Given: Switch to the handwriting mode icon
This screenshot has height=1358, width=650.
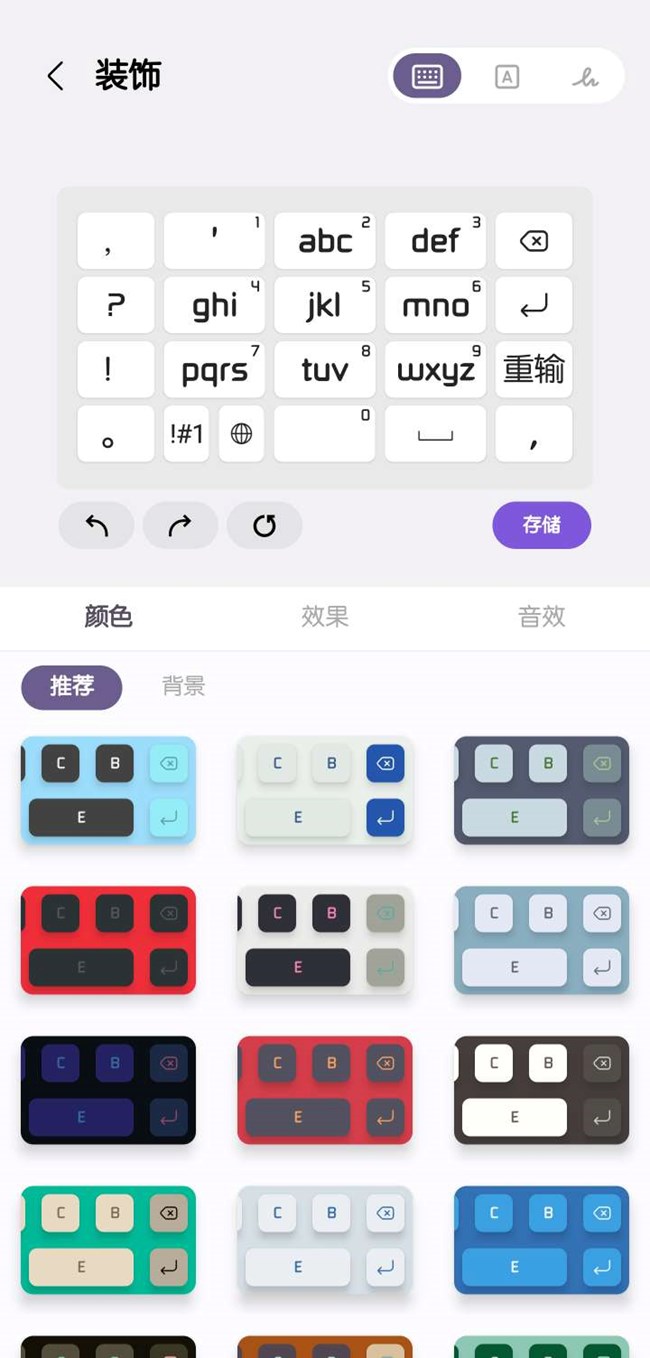Looking at the screenshot, I should tap(585, 77).
